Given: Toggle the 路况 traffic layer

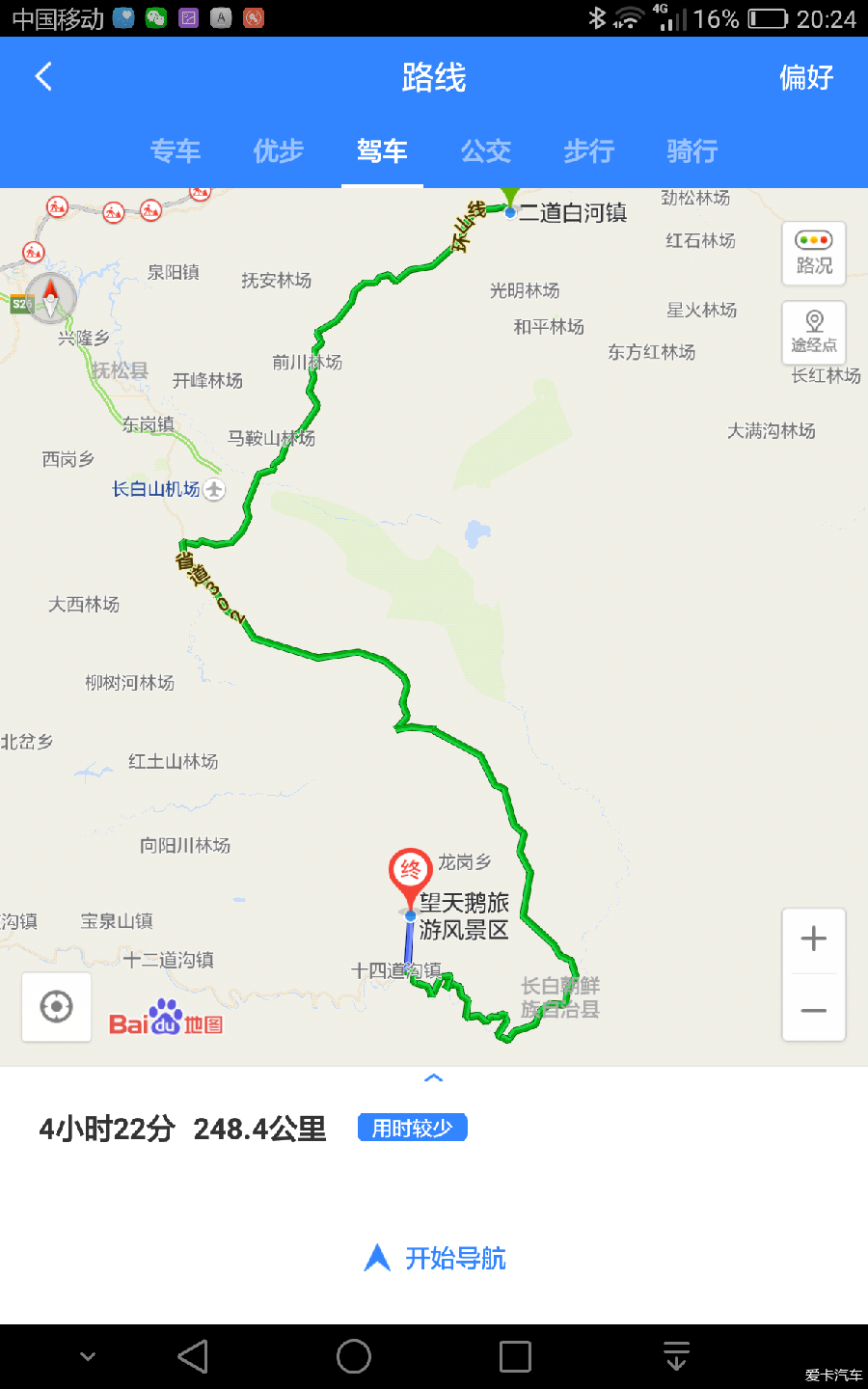Looking at the screenshot, I should click(814, 253).
